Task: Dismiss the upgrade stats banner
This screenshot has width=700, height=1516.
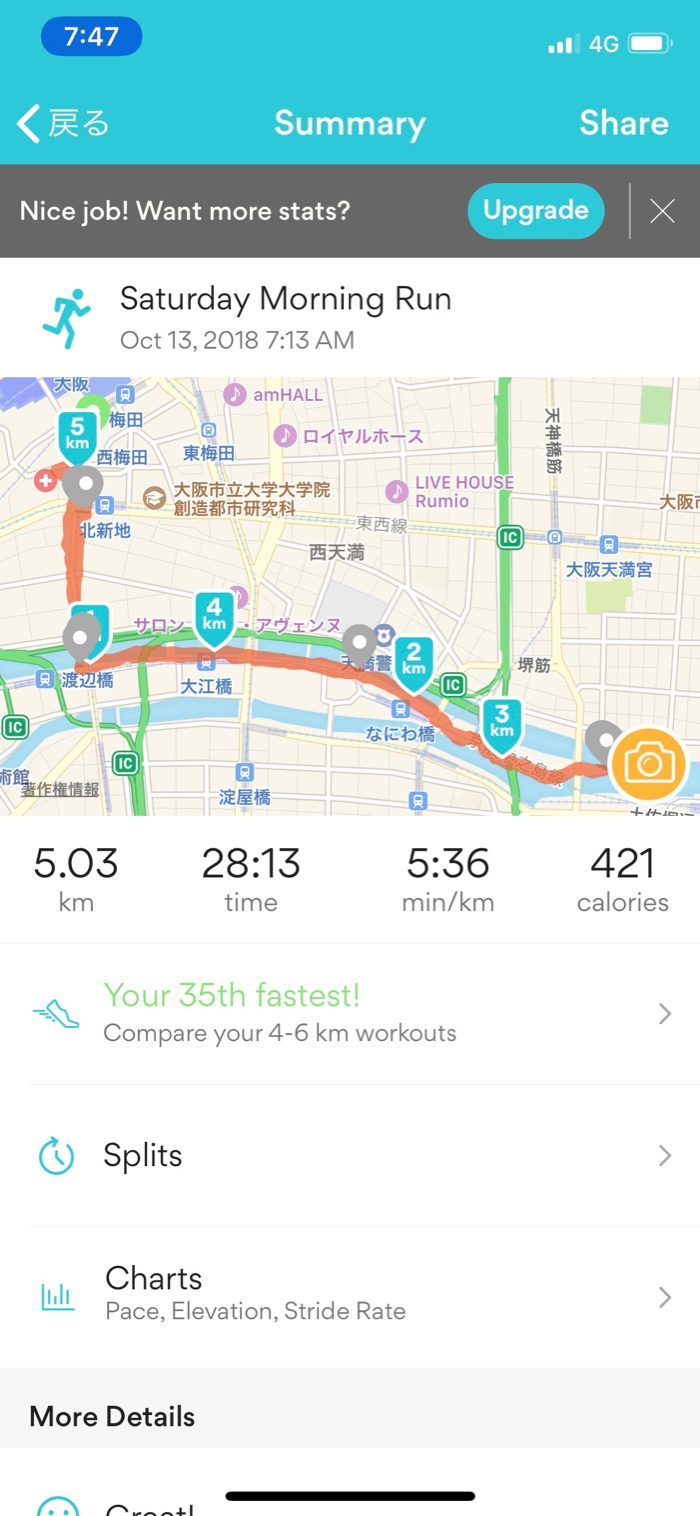Action: [662, 211]
